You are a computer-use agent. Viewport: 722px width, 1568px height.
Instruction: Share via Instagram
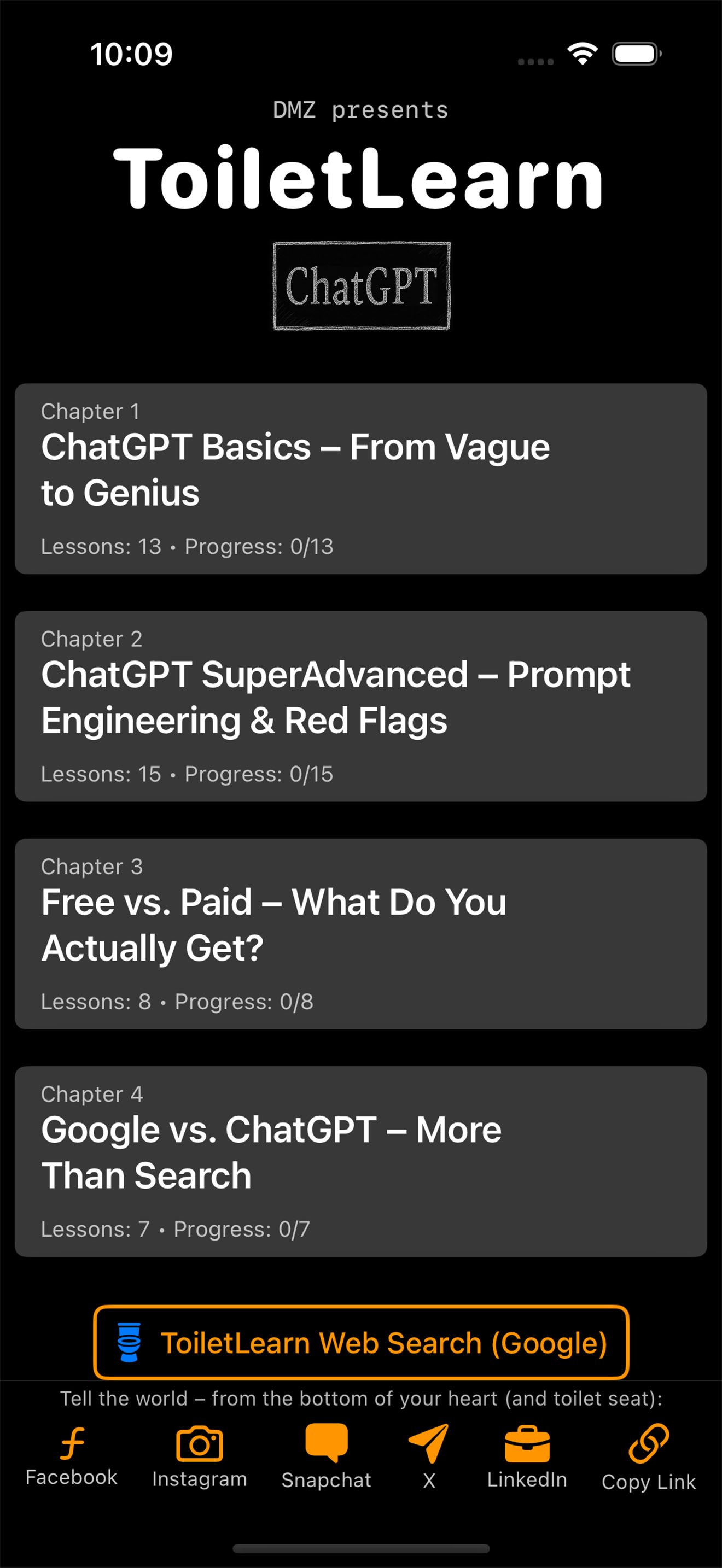(200, 1456)
